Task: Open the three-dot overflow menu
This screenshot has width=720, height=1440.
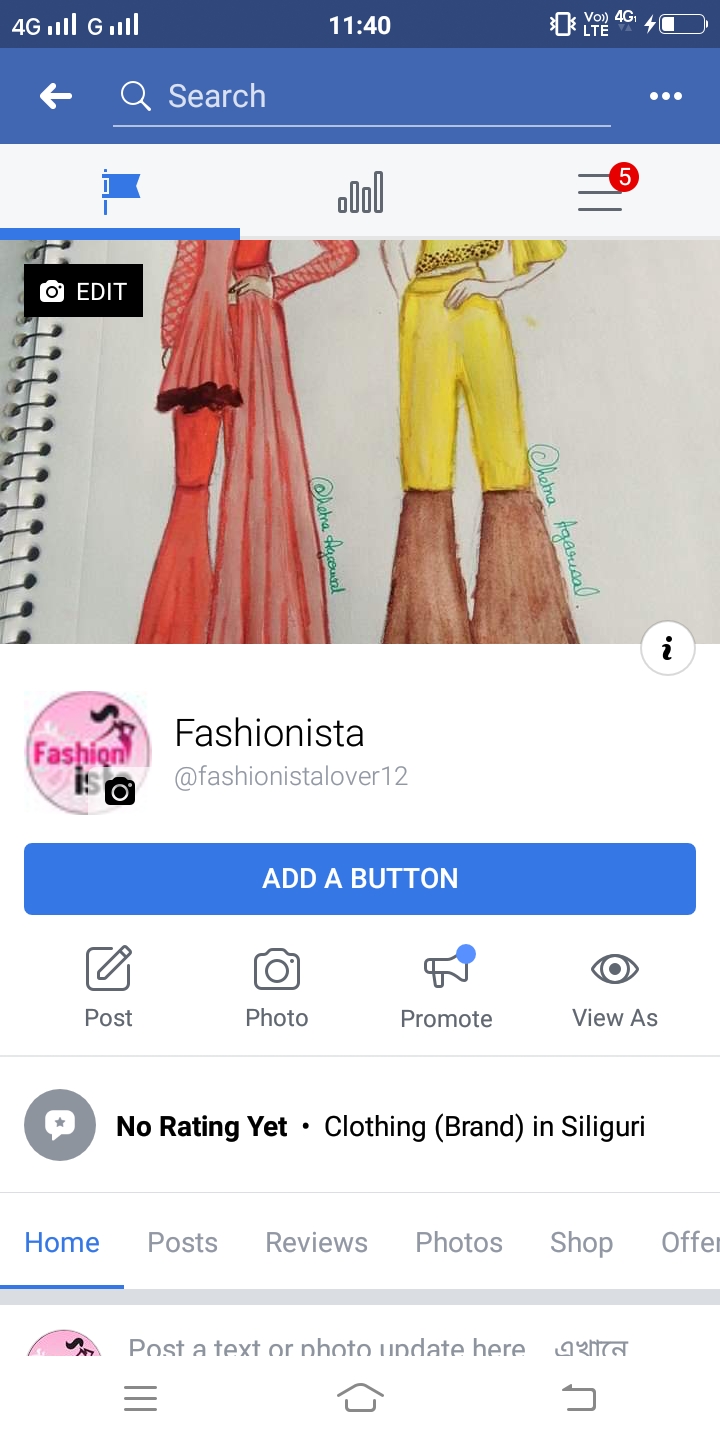Action: click(x=666, y=96)
